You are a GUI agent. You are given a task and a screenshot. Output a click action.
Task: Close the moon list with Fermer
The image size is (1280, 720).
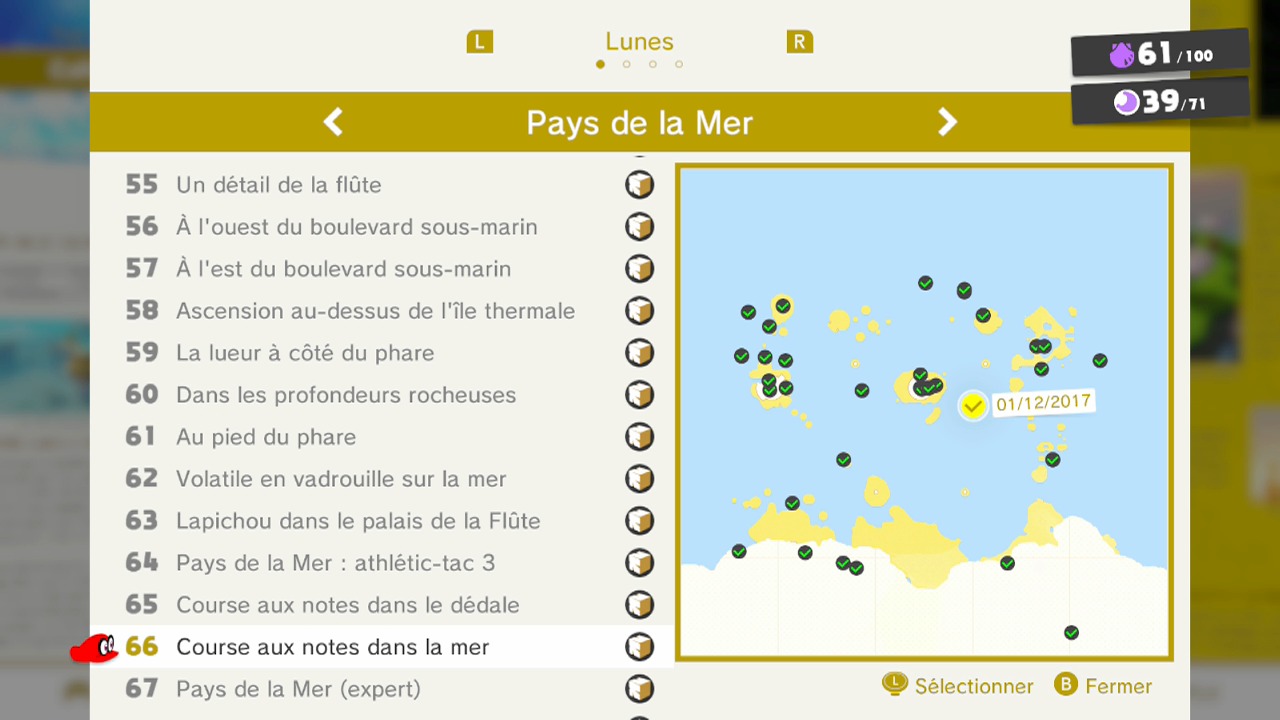[x=1103, y=686]
